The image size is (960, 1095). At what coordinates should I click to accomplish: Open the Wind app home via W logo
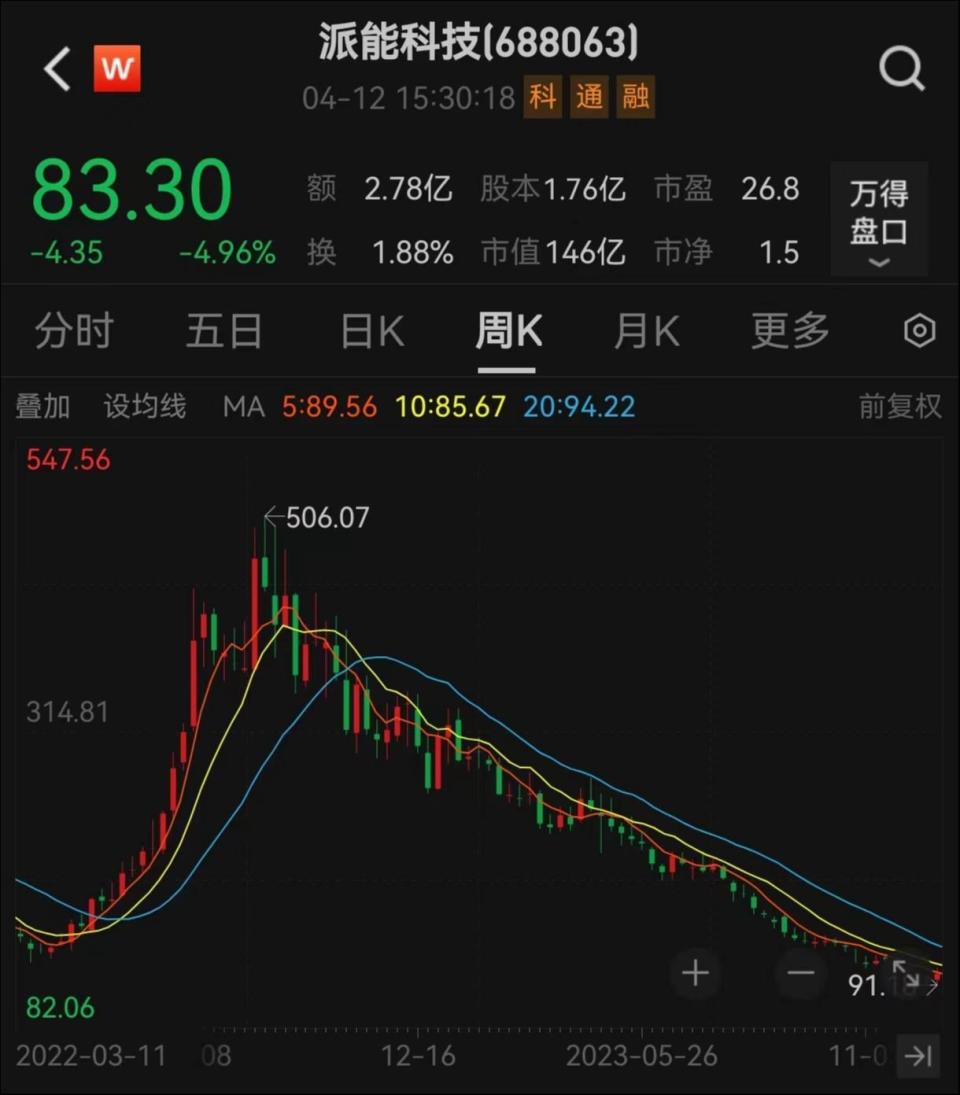[117, 68]
